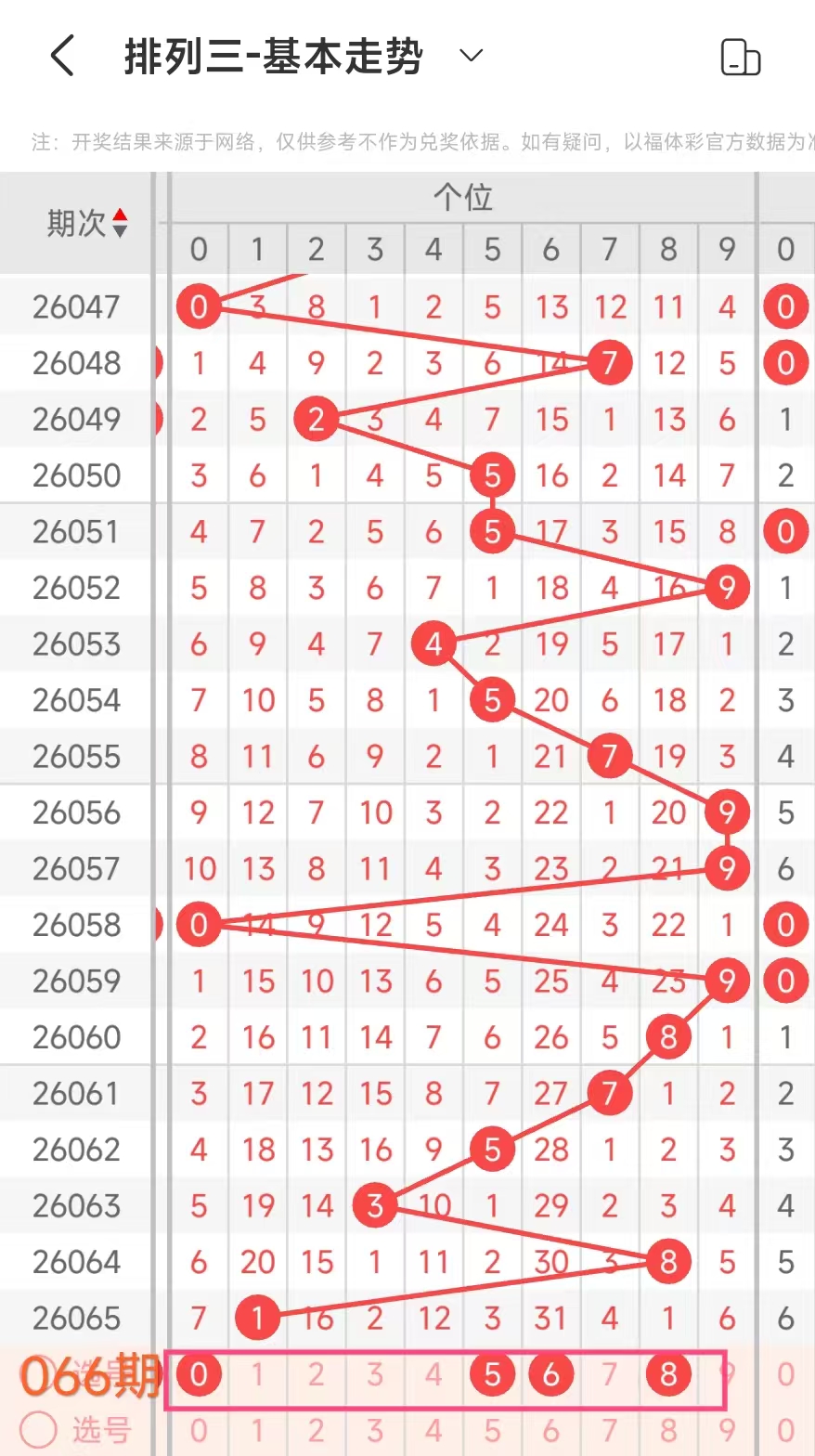Screen dimensions: 815x1456
Task: Select the 个位 column header tab
Action: (x=467, y=197)
